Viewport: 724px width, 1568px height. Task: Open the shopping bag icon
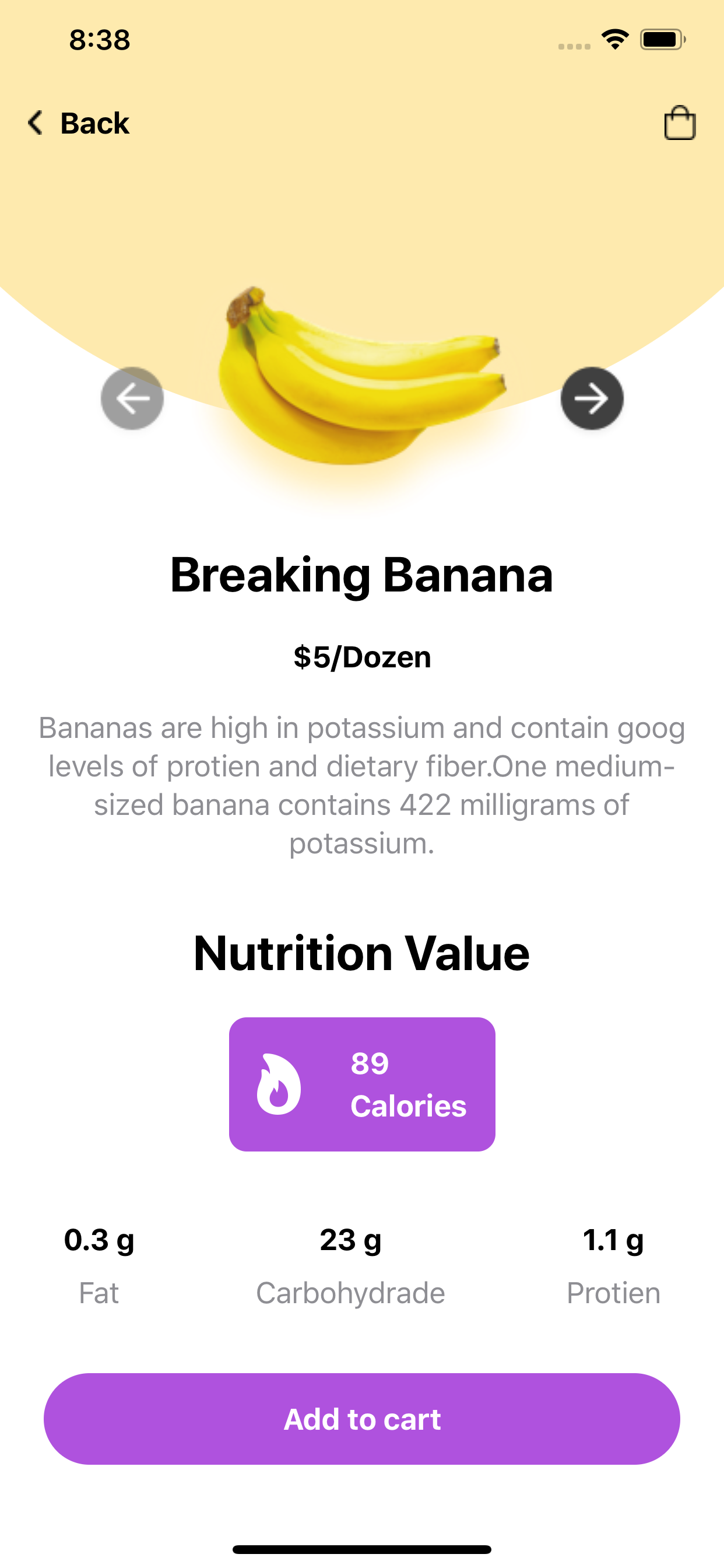[679, 123]
